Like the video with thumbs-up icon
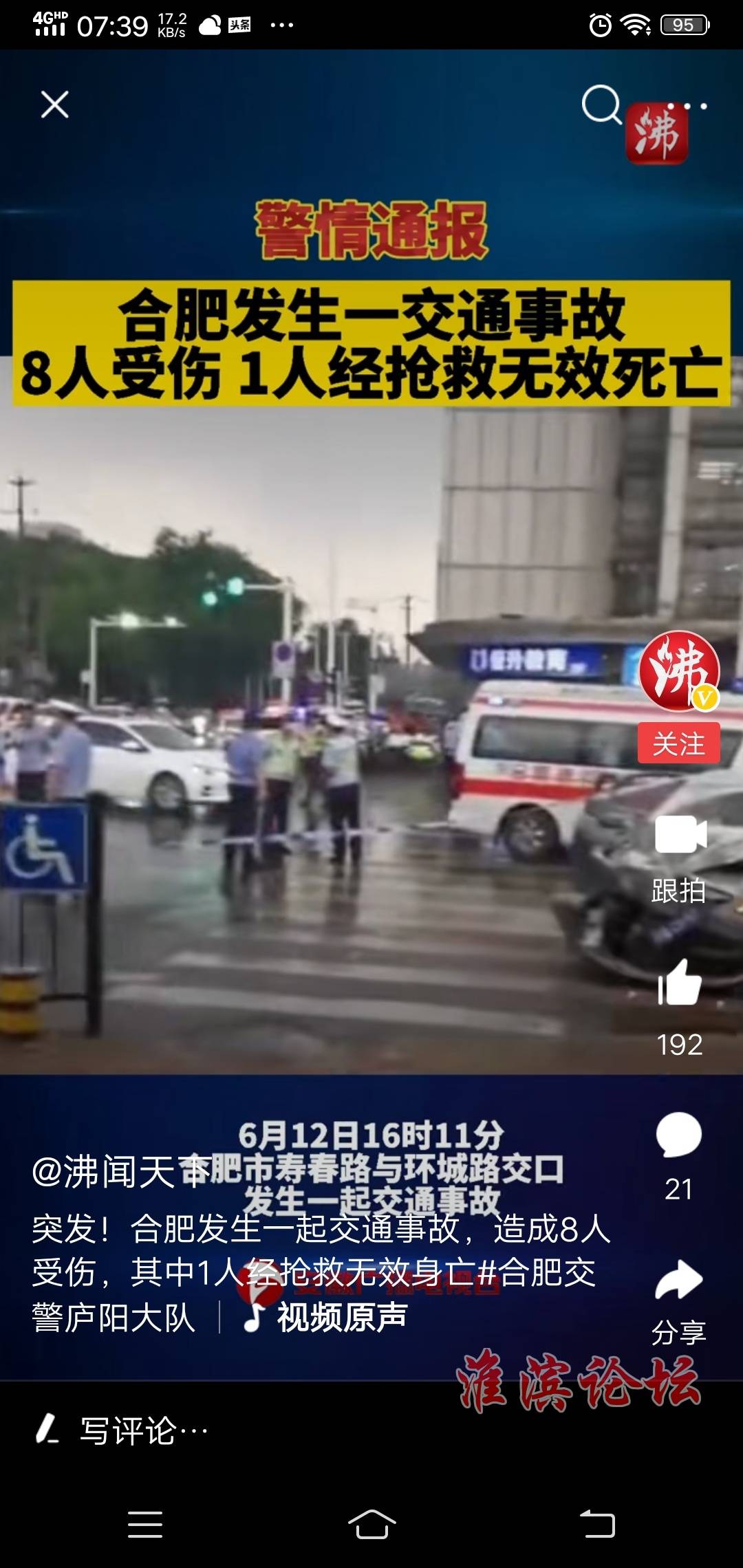The width and height of the screenshot is (743, 1568). tap(680, 983)
